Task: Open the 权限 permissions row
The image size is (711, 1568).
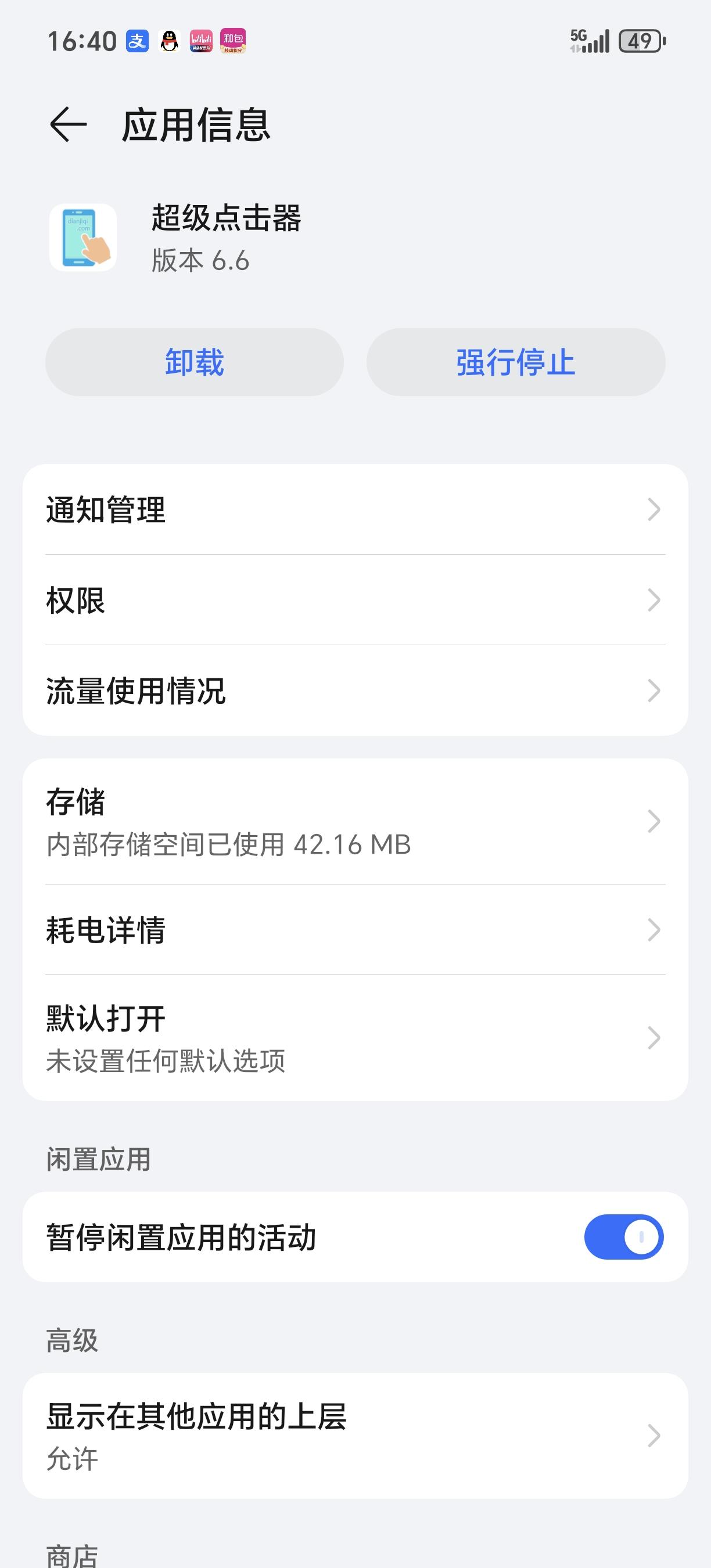Action: pos(355,600)
